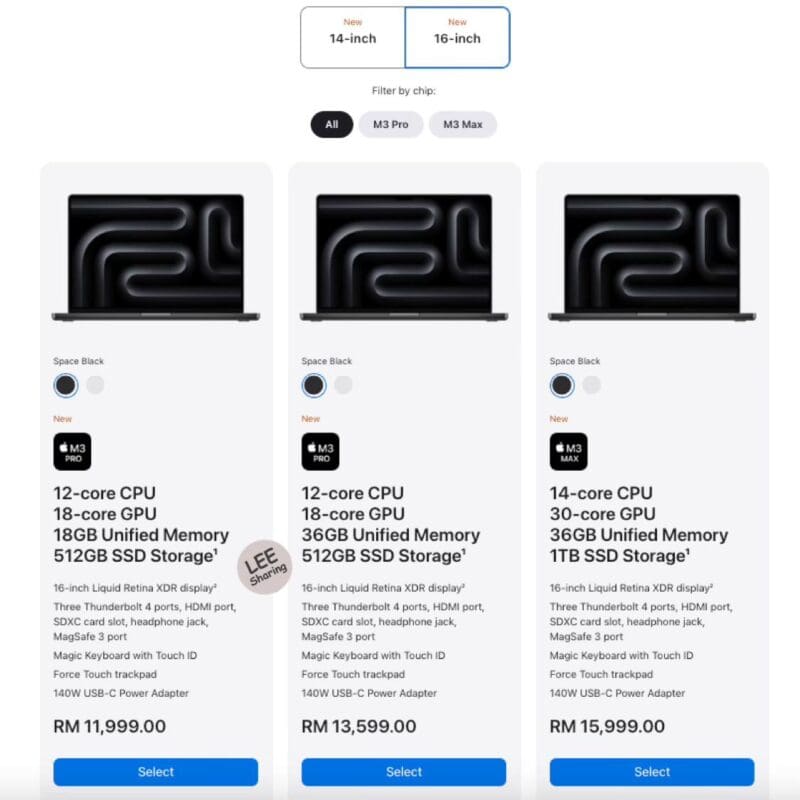Select the RM 13,599.00 MacBook Pro
The width and height of the screenshot is (800, 800).
(404, 772)
